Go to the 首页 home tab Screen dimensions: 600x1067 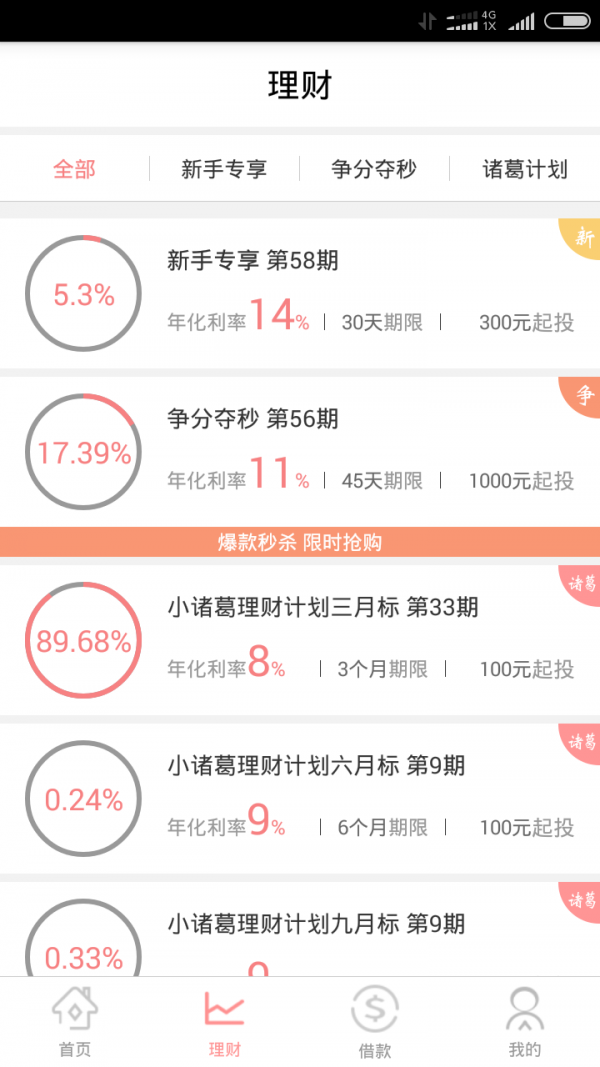coord(75,1022)
